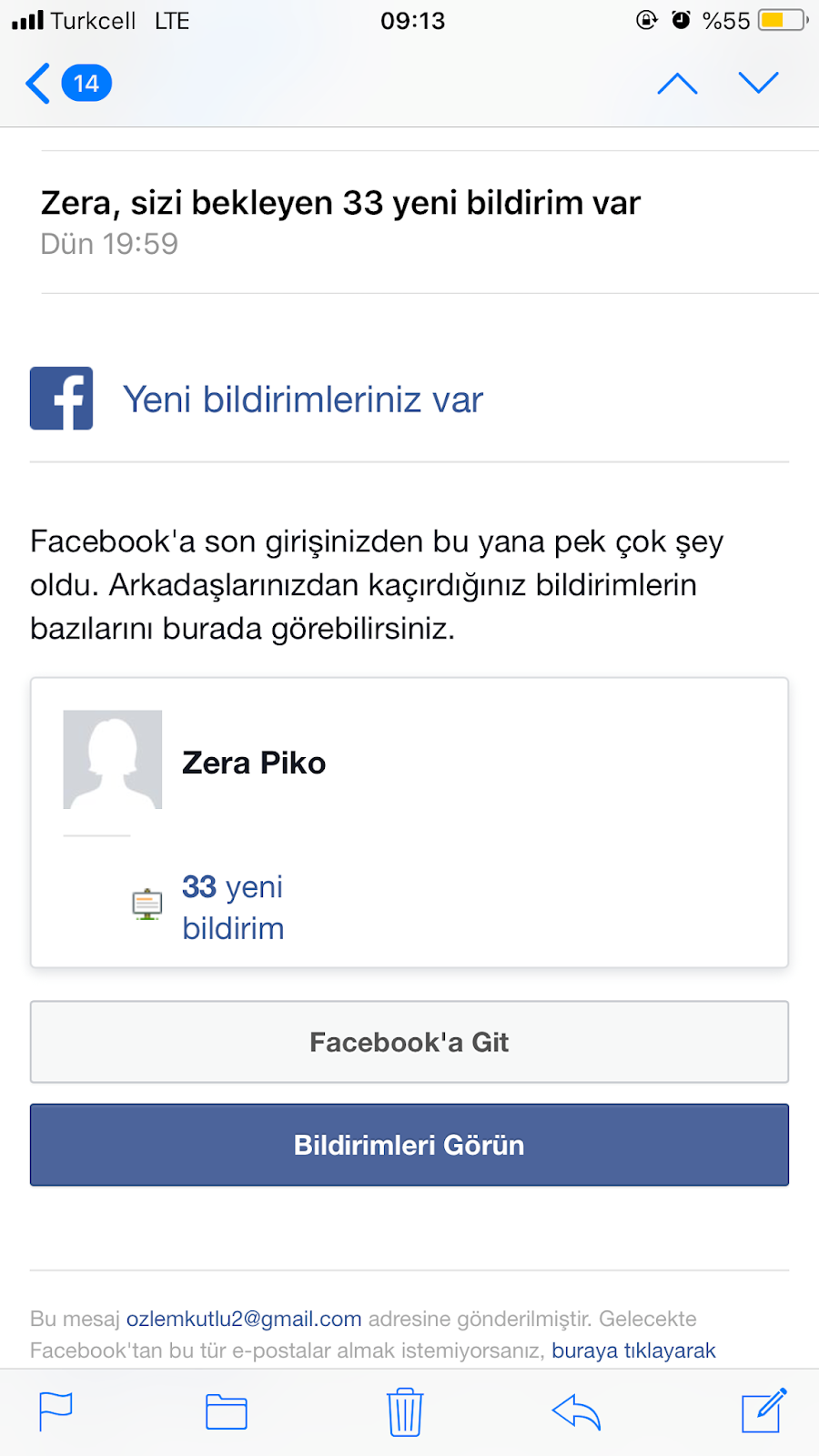Delete this email with the trash icon
This screenshot has width=819, height=1456.
[405, 1412]
